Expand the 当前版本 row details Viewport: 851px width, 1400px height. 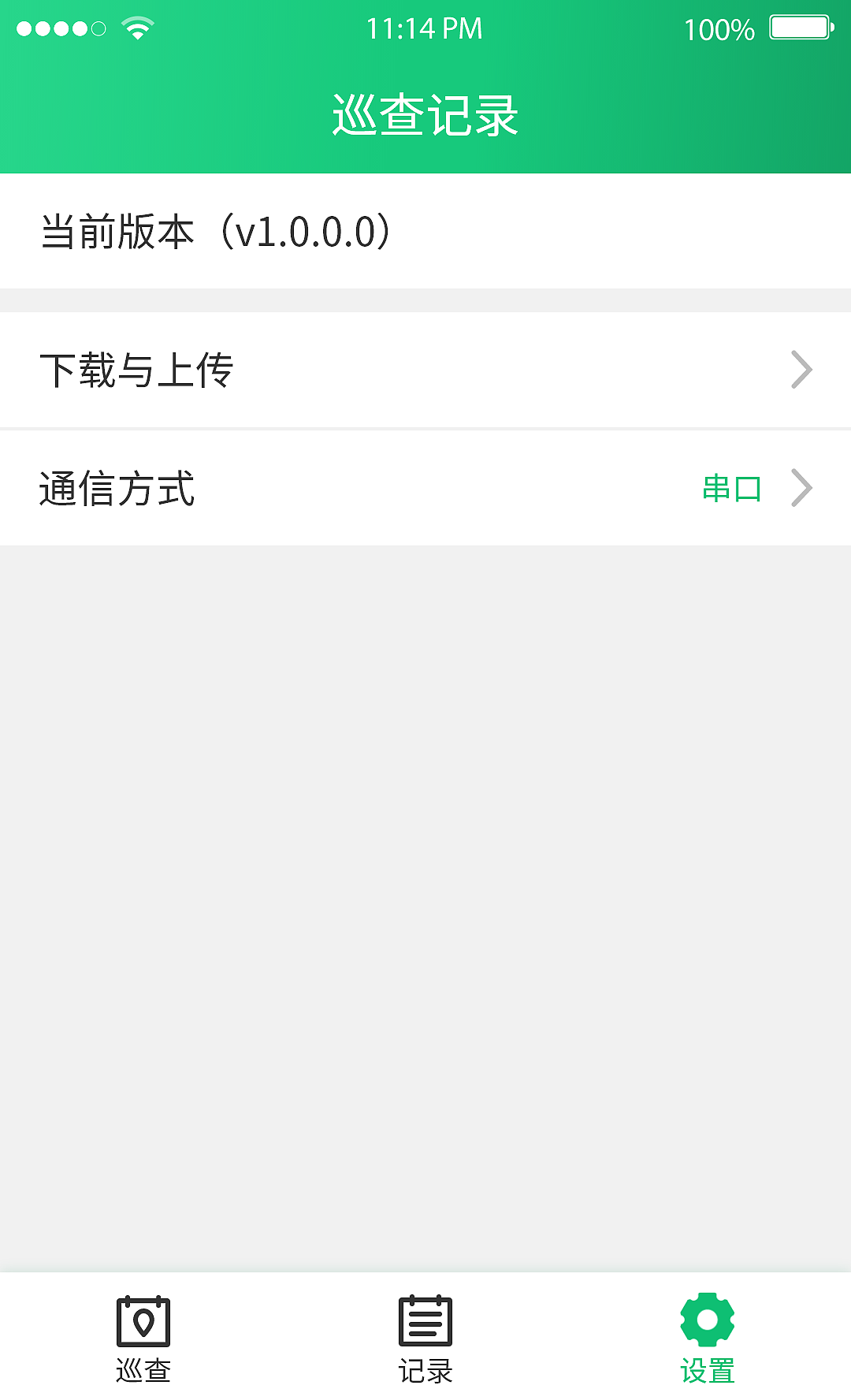coord(425,231)
